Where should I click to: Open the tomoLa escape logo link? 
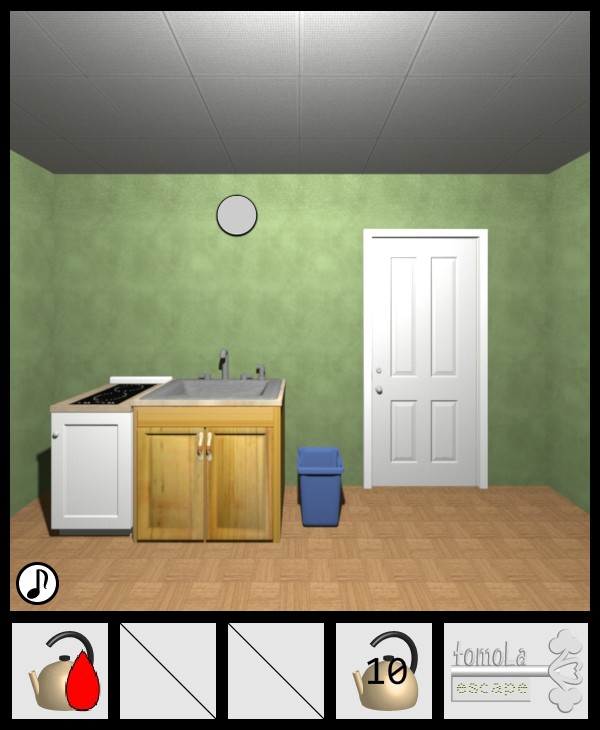coord(516,671)
